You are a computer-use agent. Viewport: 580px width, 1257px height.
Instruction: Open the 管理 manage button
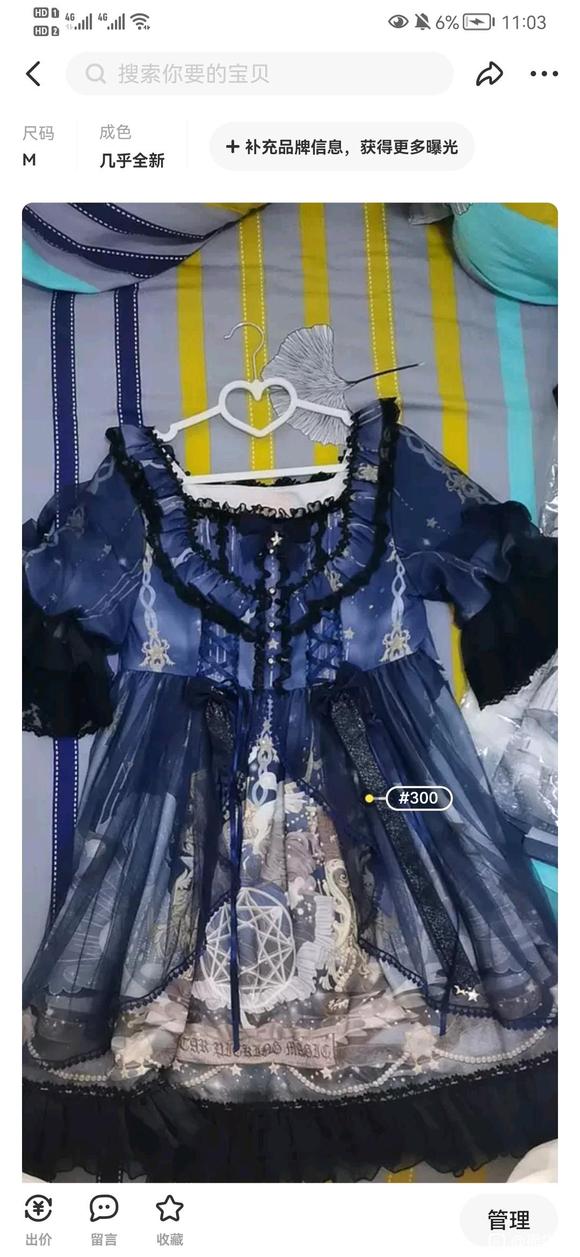pos(508,1220)
